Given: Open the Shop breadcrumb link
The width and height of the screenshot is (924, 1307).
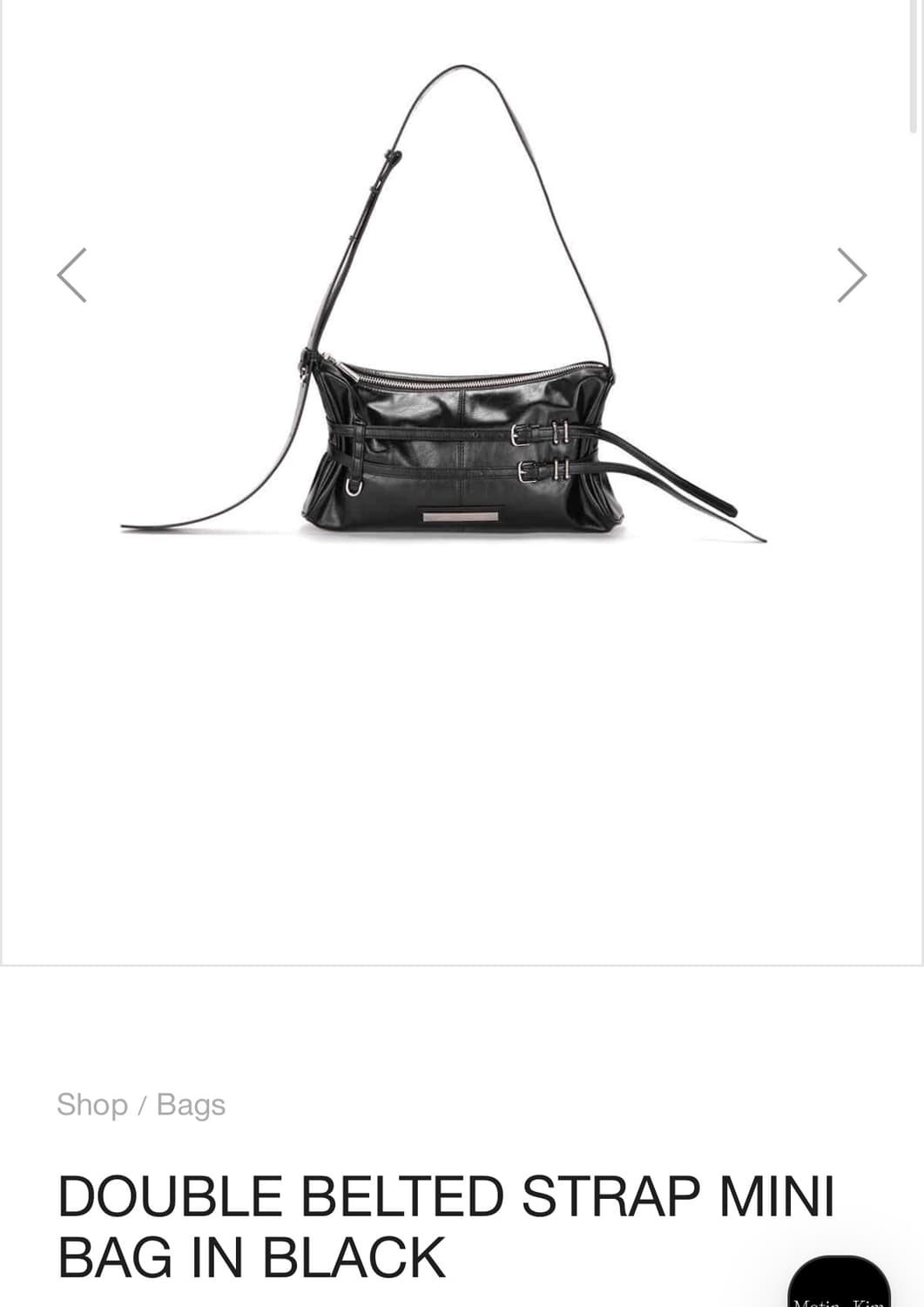Looking at the screenshot, I should (91, 1104).
